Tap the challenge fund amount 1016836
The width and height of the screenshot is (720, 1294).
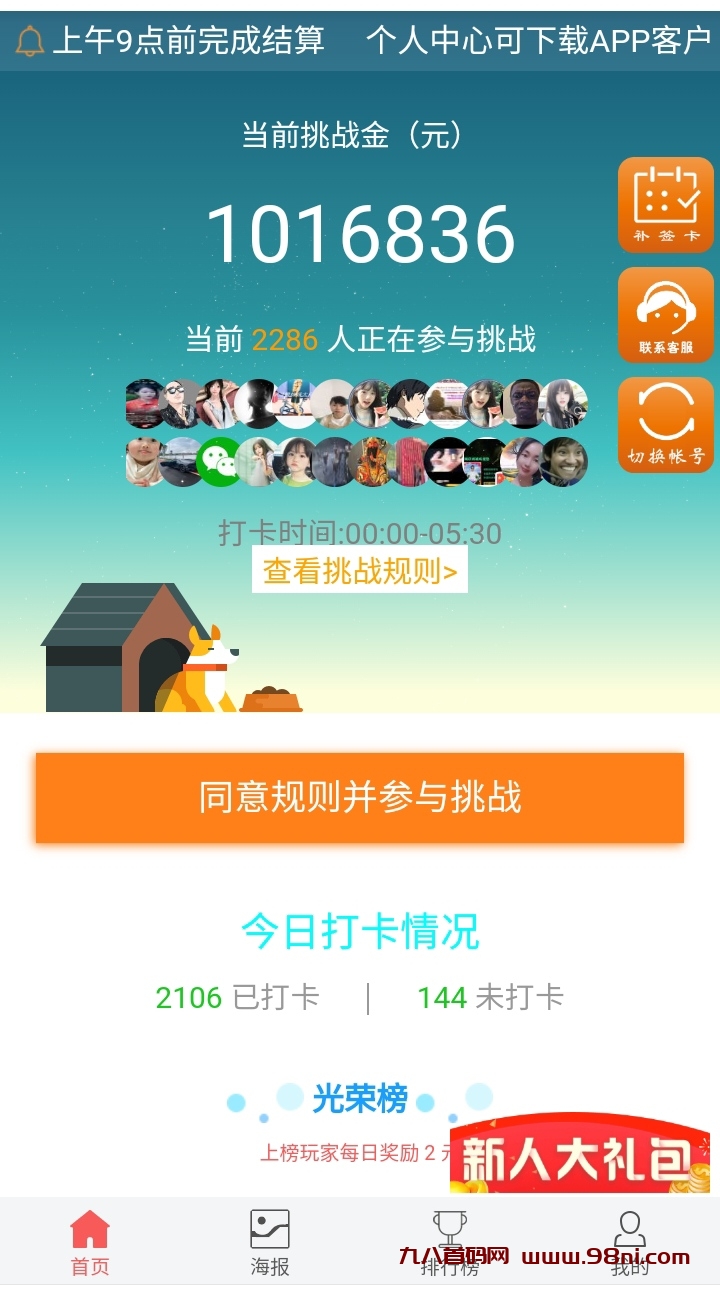click(x=360, y=233)
